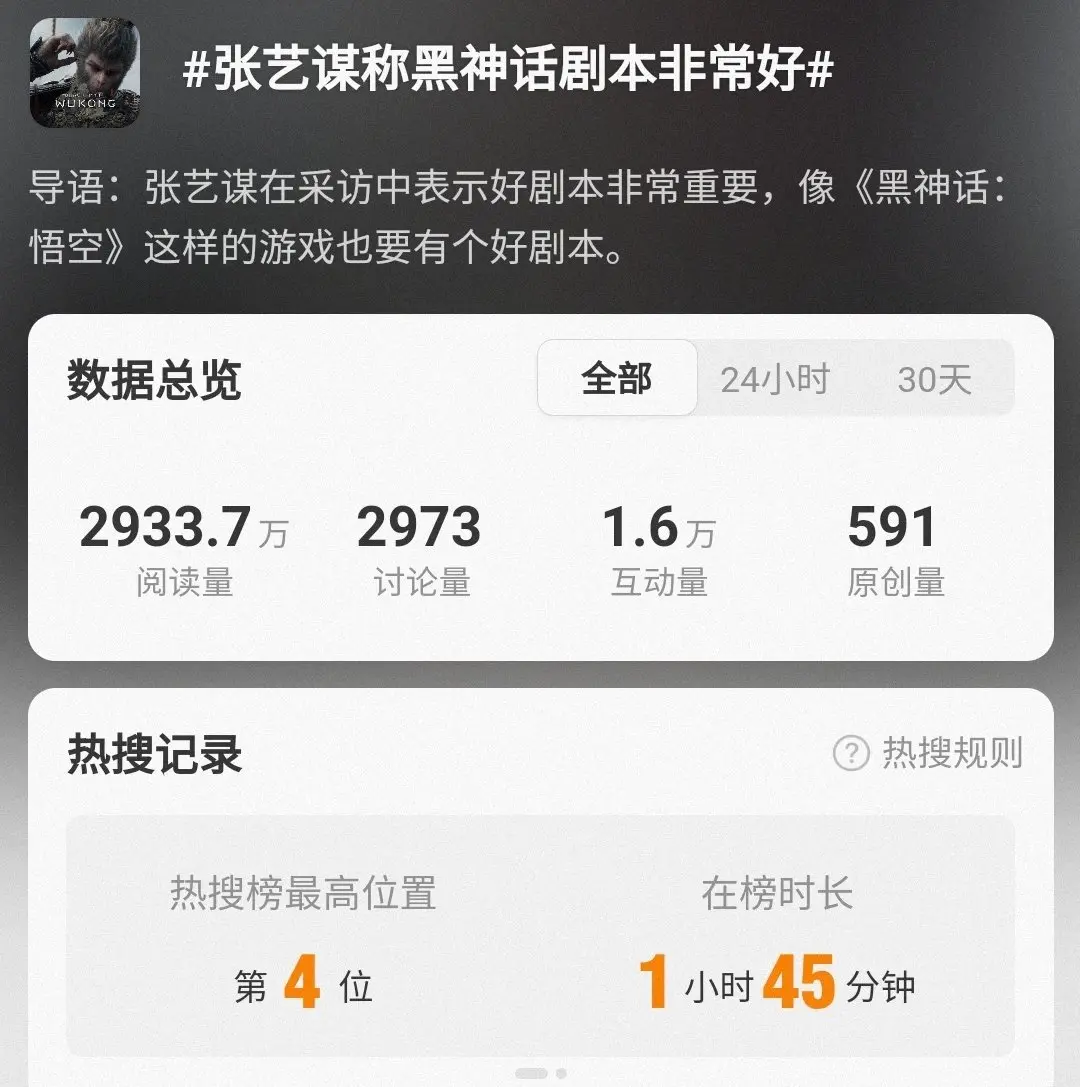Show the 30天 statistics
The image size is (1080, 1087).
point(934,379)
